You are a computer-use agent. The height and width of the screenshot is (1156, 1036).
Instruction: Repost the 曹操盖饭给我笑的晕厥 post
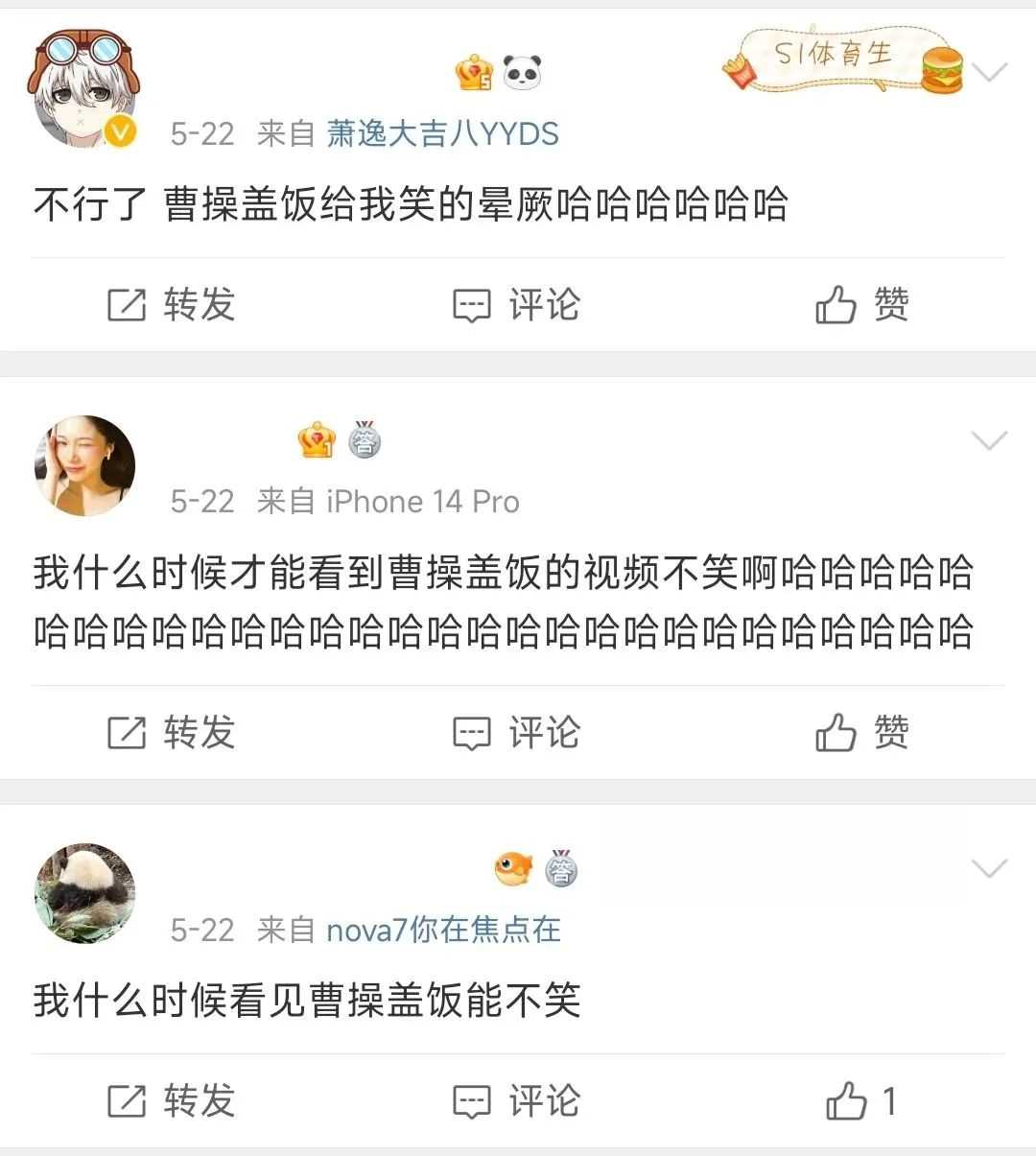point(171,305)
